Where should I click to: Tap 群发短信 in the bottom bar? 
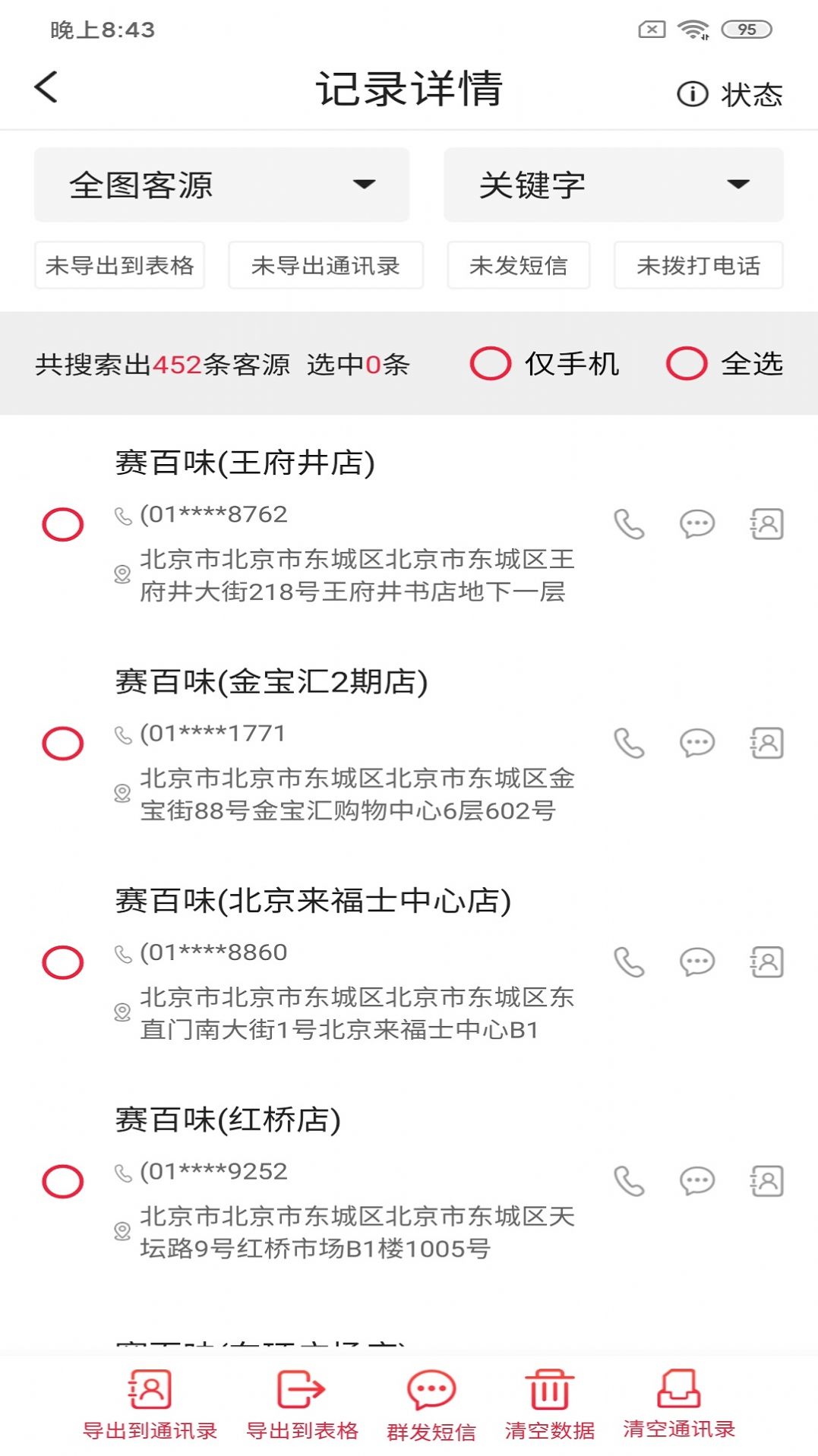pos(431,1405)
